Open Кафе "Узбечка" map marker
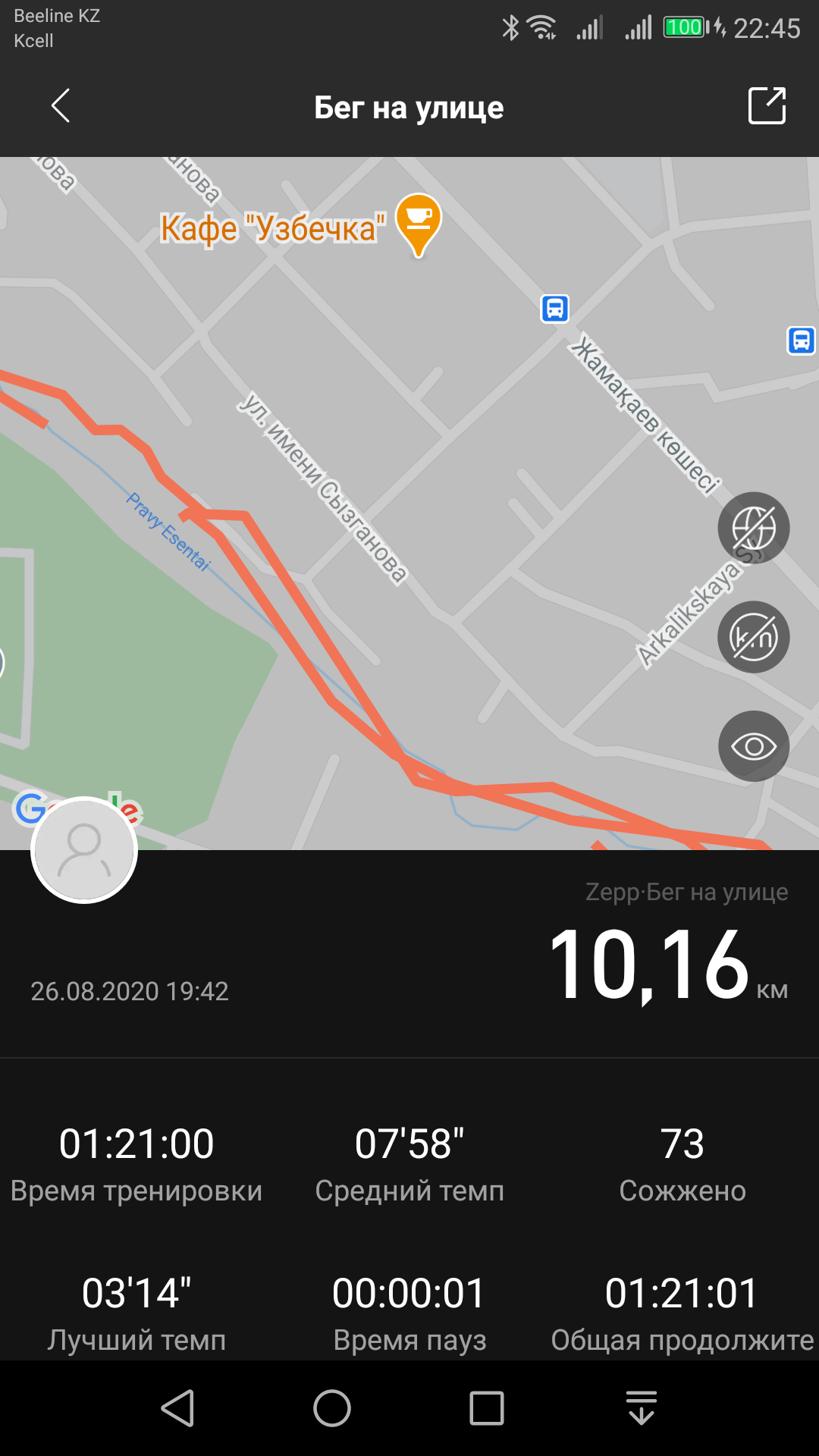Viewport: 819px width, 1456px height. click(x=418, y=222)
